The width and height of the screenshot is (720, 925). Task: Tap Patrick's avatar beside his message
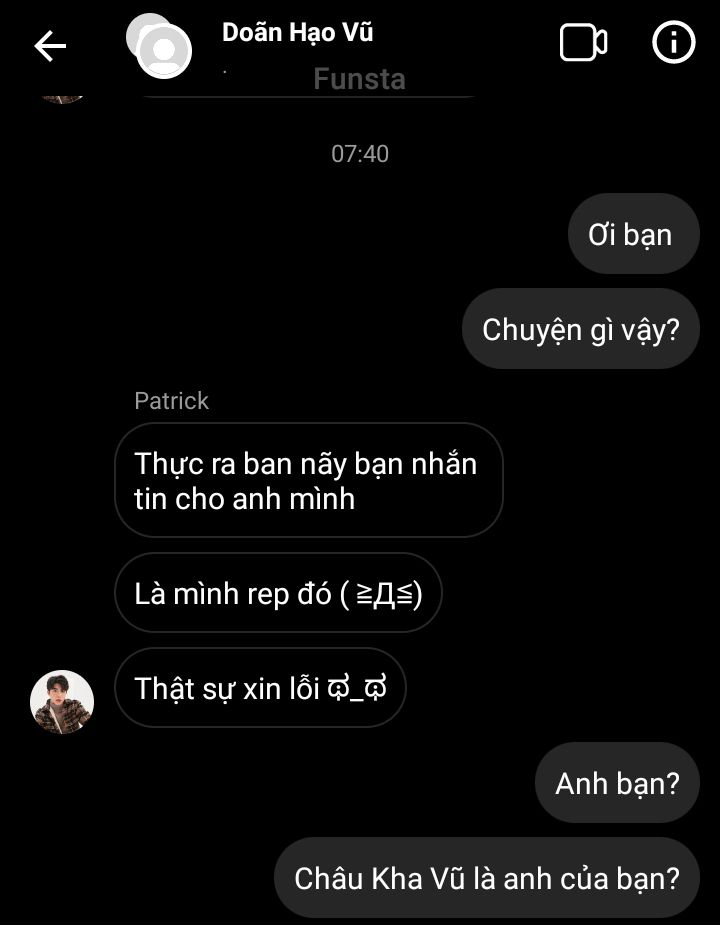point(62,702)
